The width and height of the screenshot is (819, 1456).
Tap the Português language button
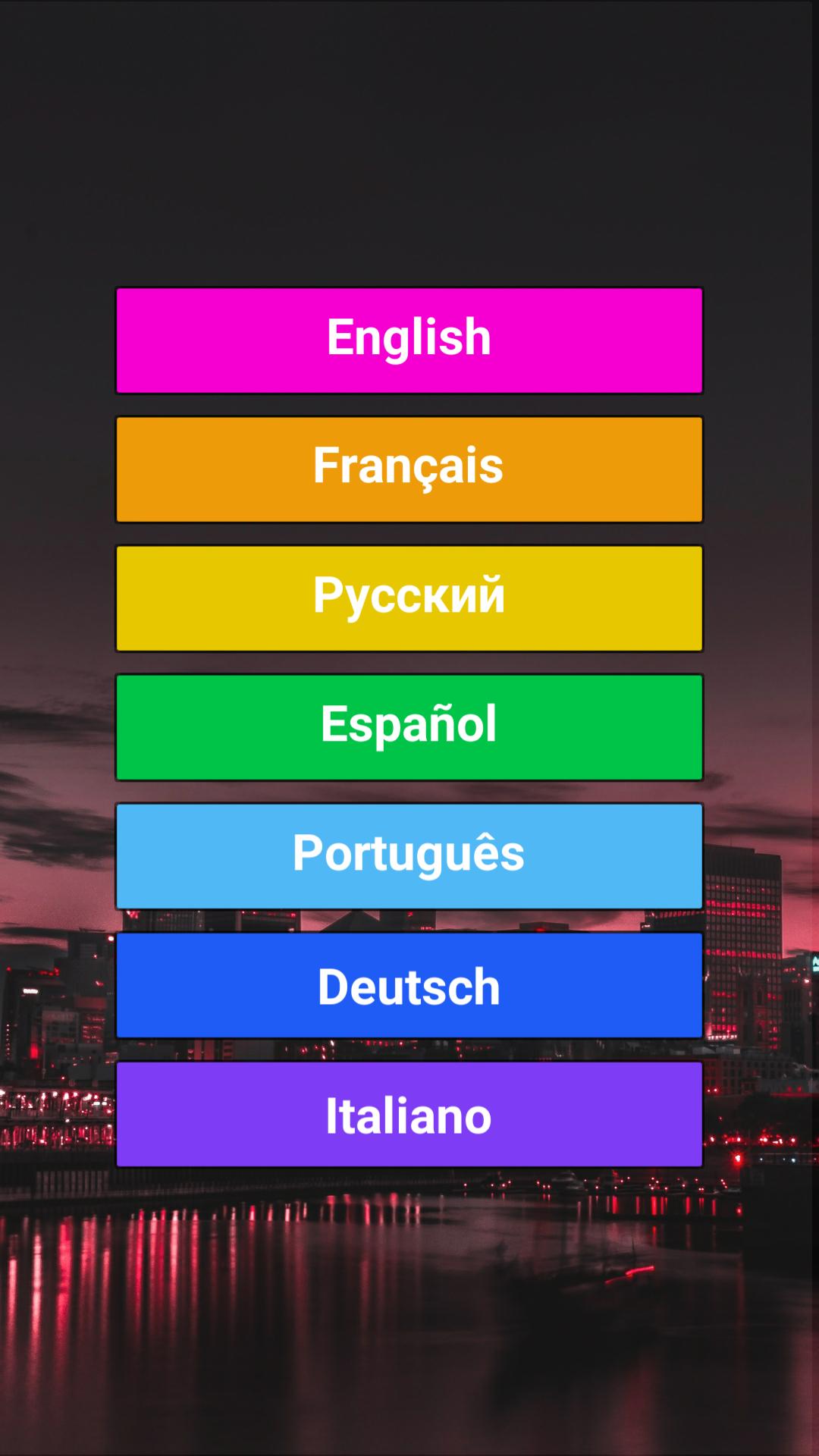[x=409, y=856]
